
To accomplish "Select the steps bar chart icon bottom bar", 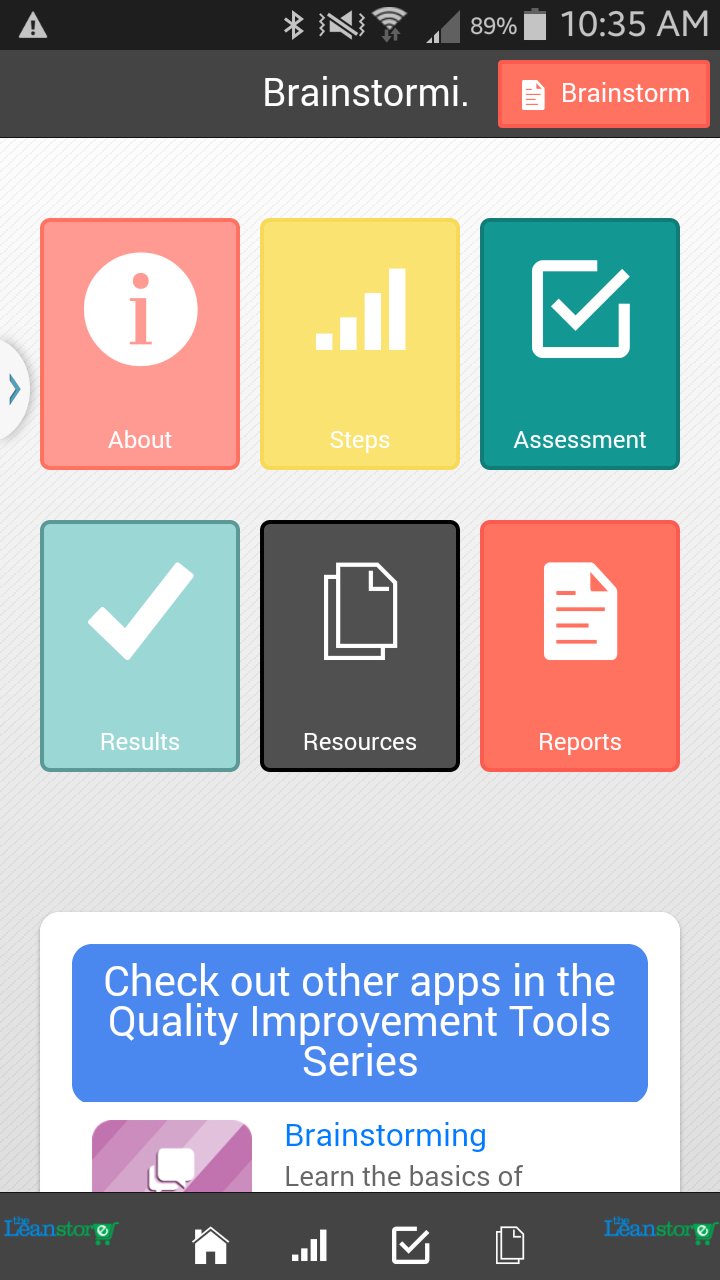I will pos(310,1244).
